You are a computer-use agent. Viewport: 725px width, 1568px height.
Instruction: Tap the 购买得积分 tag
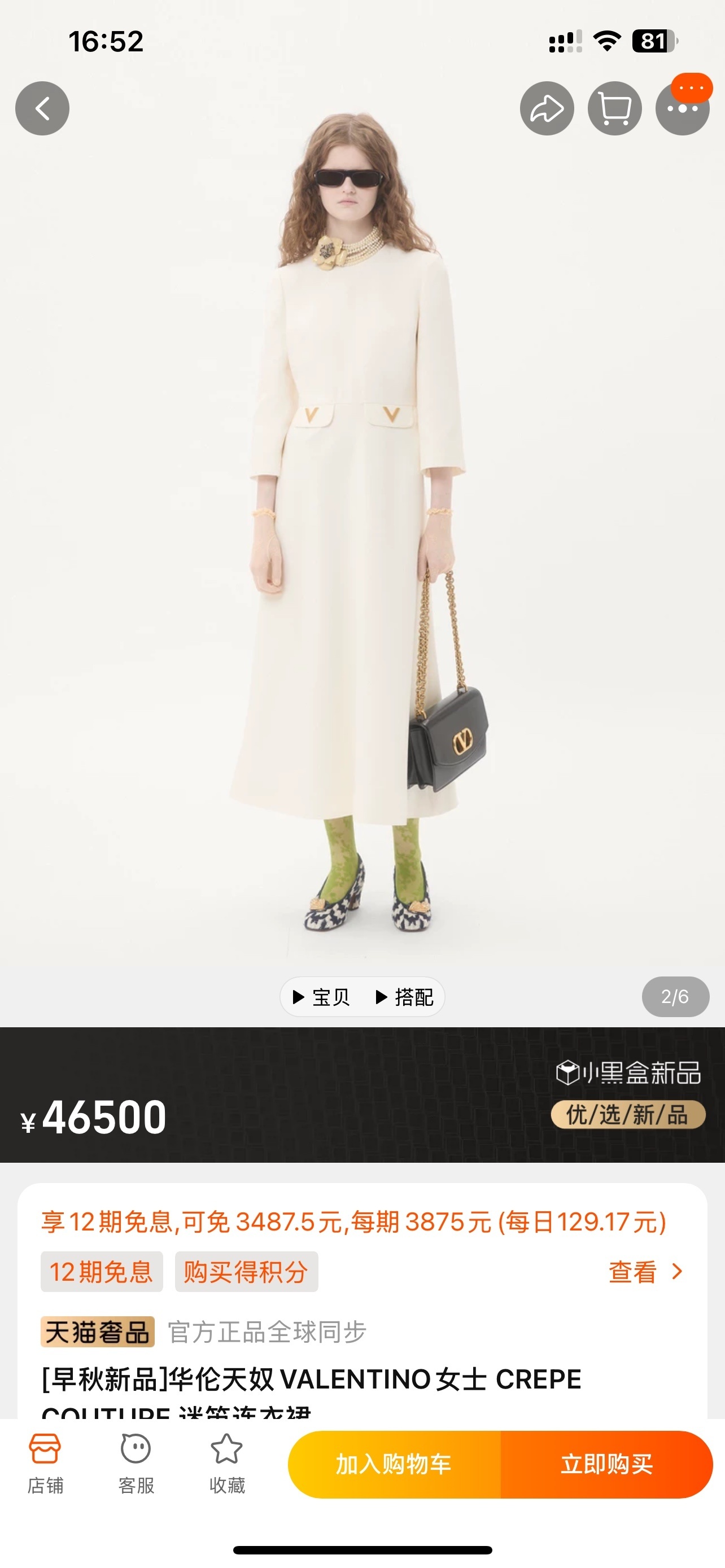tap(246, 1272)
